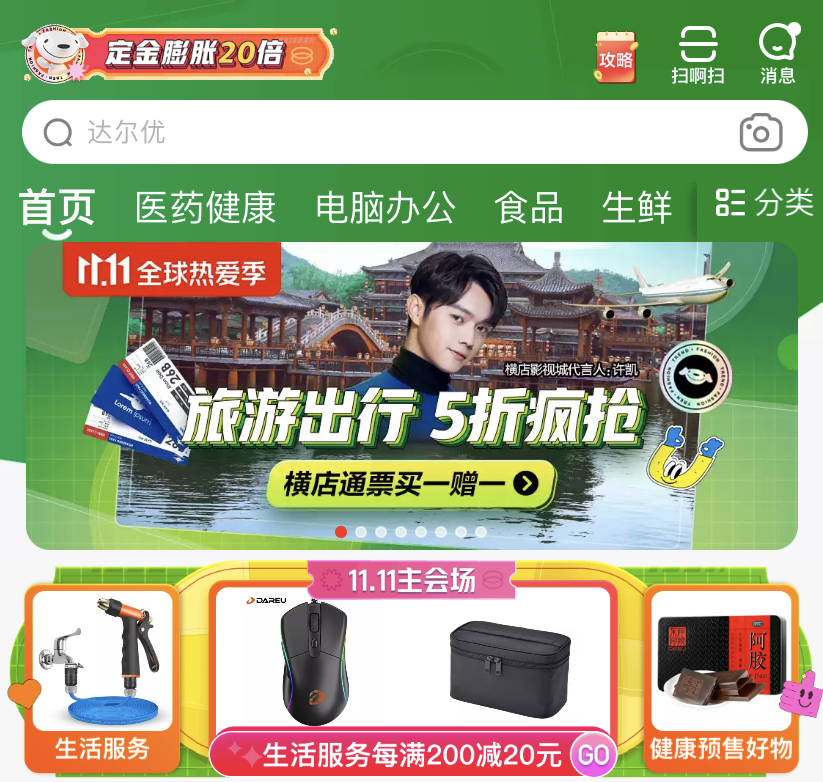Open the 攻略 guide icon

tap(615, 56)
